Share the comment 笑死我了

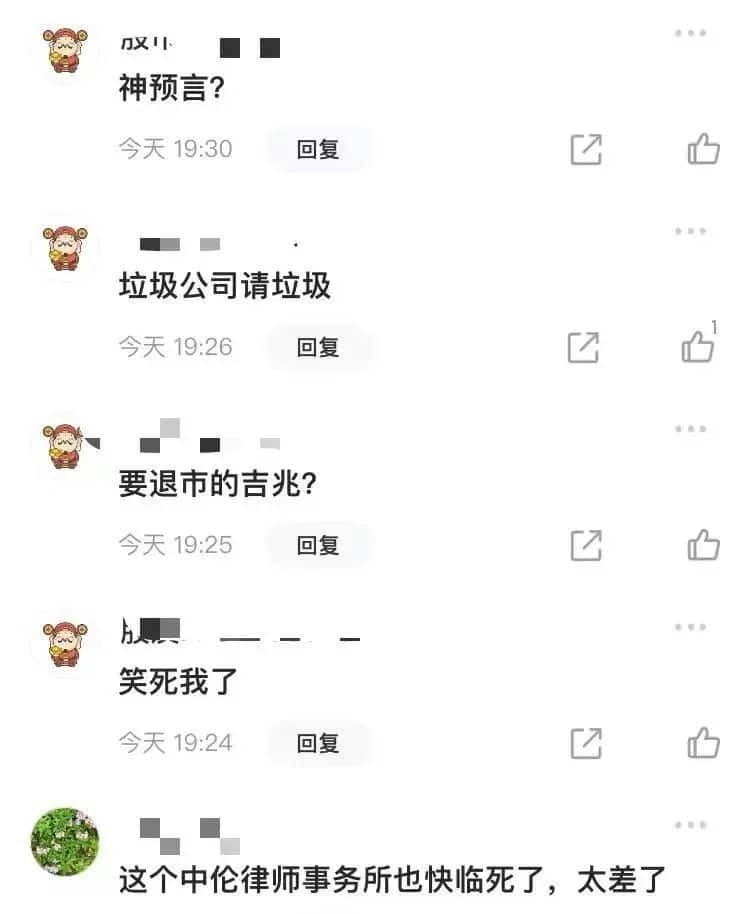tap(586, 744)
